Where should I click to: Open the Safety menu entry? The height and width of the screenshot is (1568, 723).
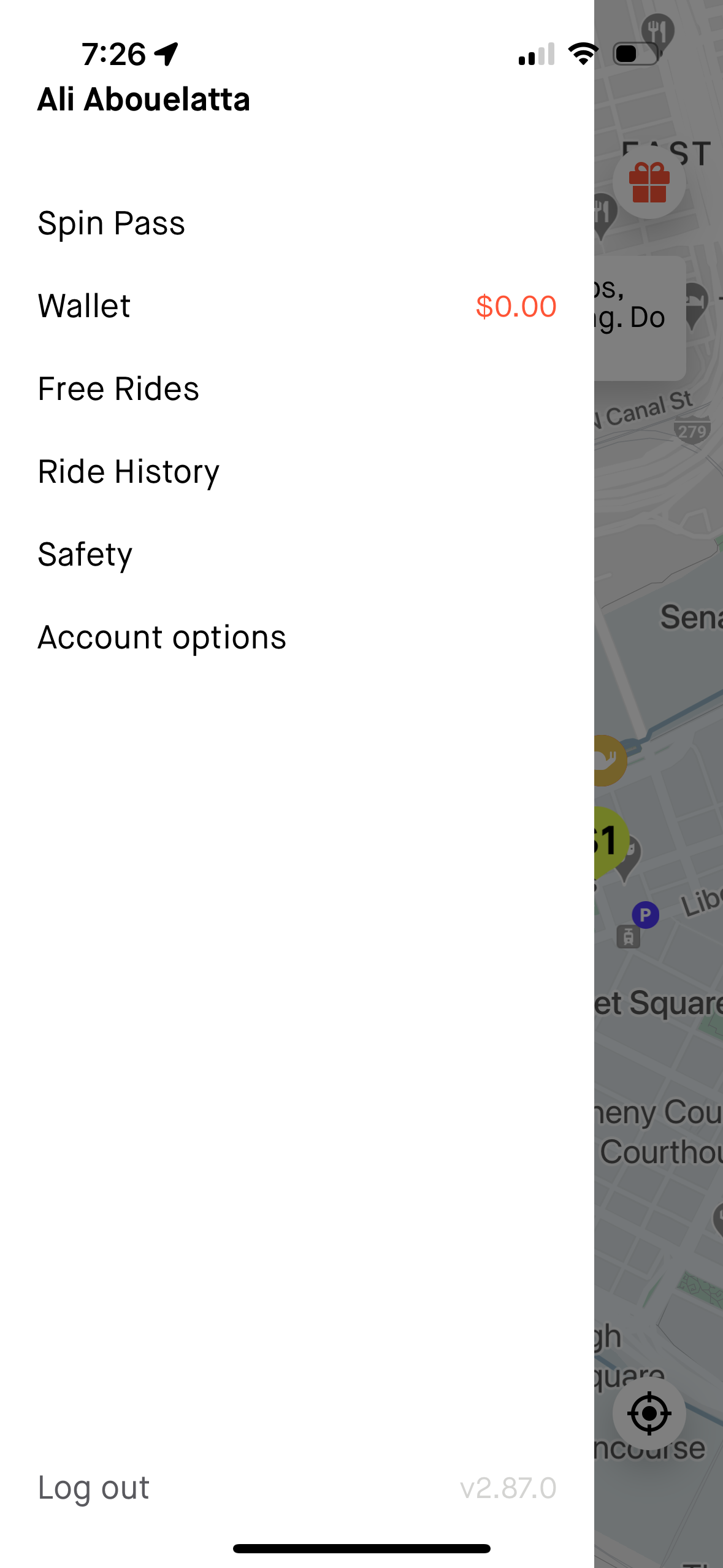pyautogui.click(x=85, y=554)
